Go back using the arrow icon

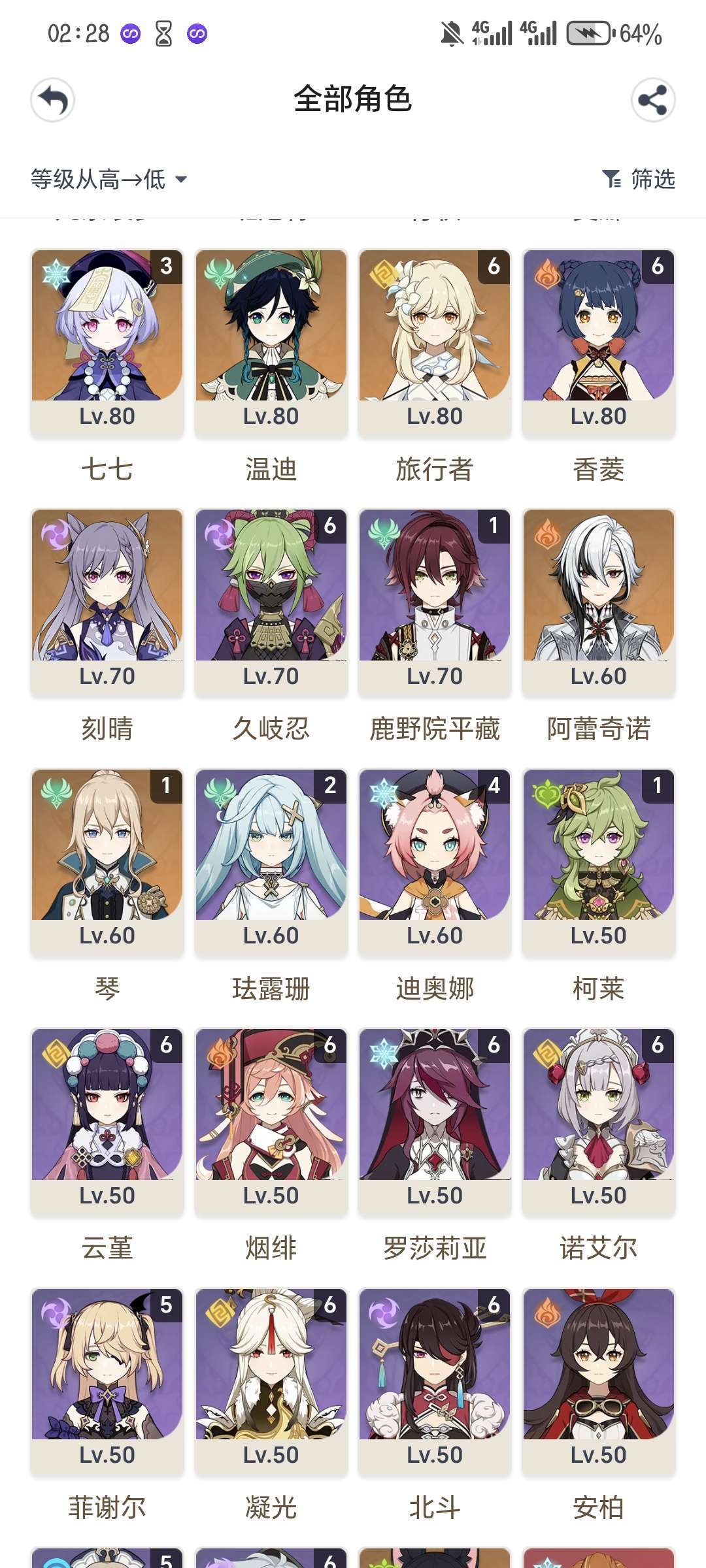[x=52, y=100]
